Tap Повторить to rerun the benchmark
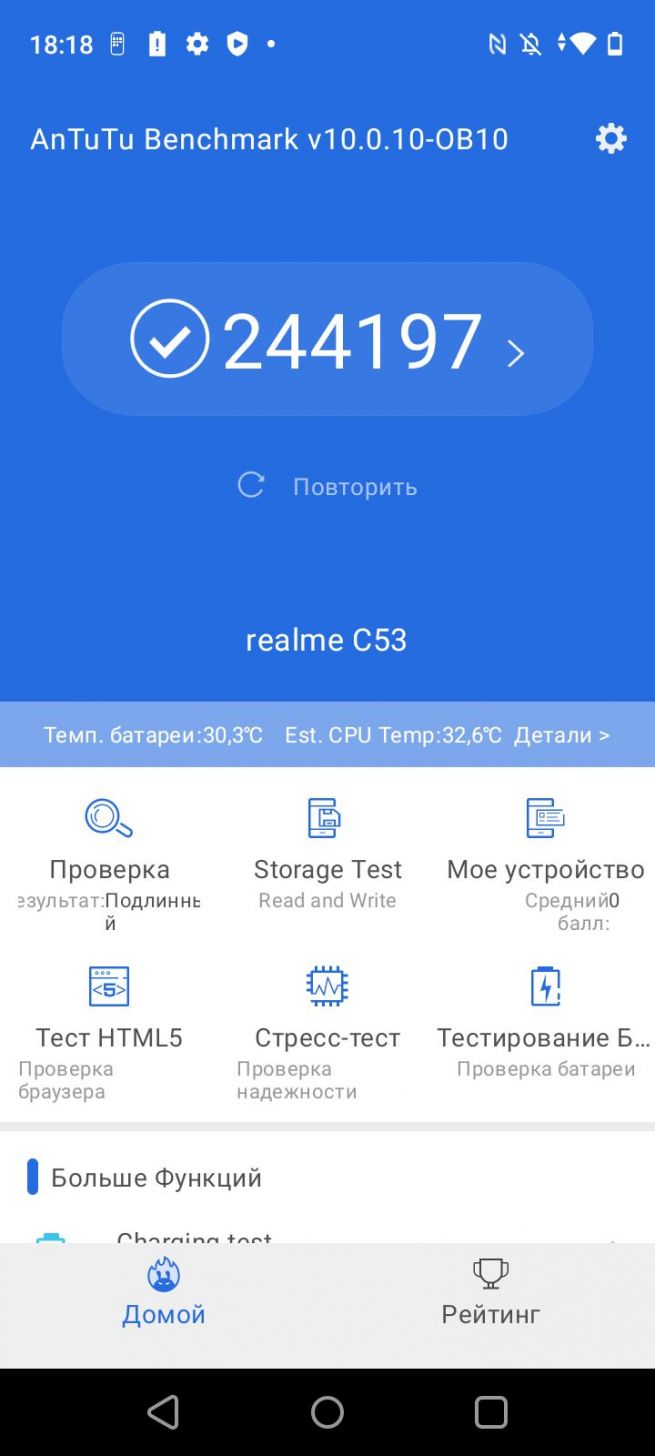Viewport: 655px width, 1456px height. click(327, 487)
